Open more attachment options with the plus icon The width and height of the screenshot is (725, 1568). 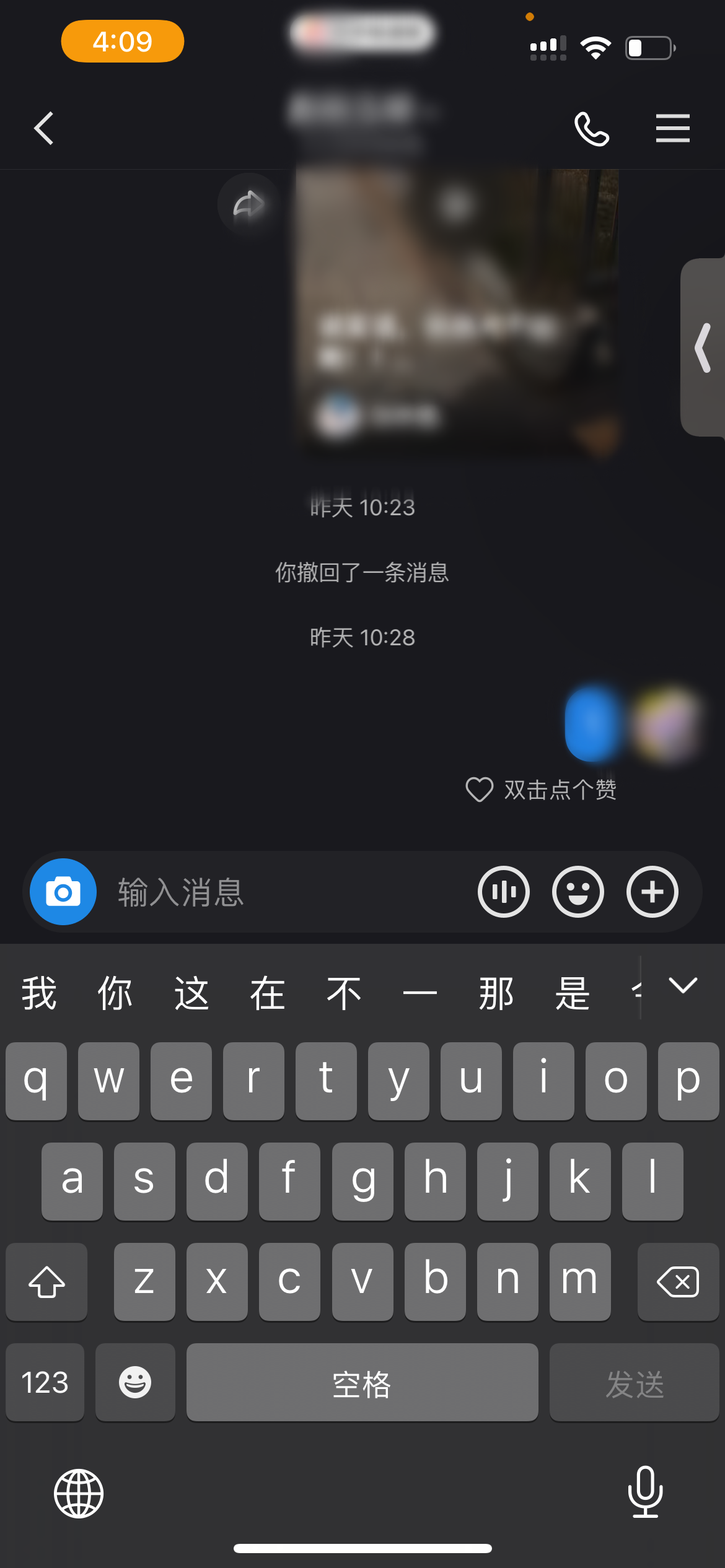point(652,892)
